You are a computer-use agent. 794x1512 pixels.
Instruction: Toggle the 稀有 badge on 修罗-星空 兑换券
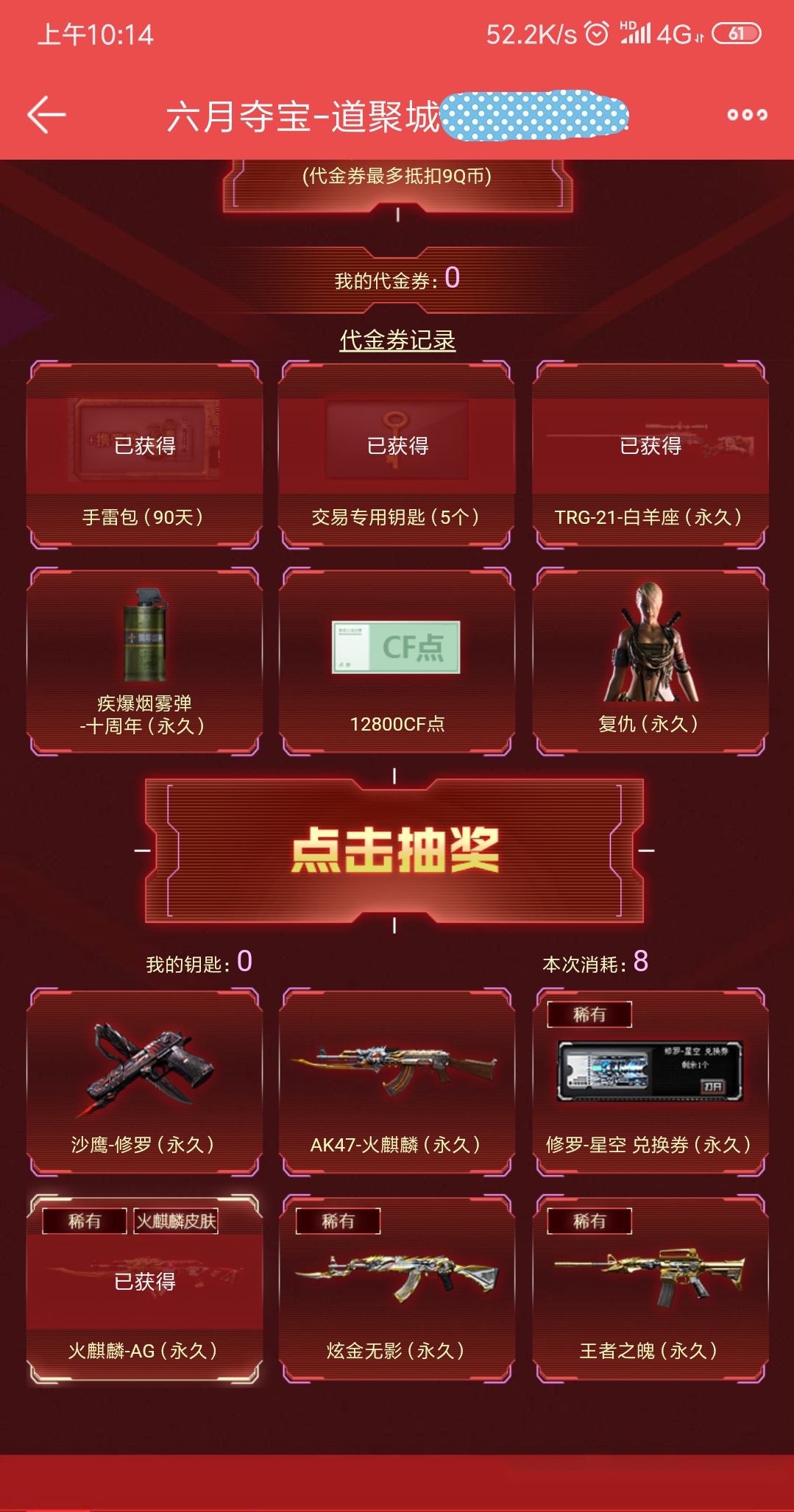[x=589, y=1013]
